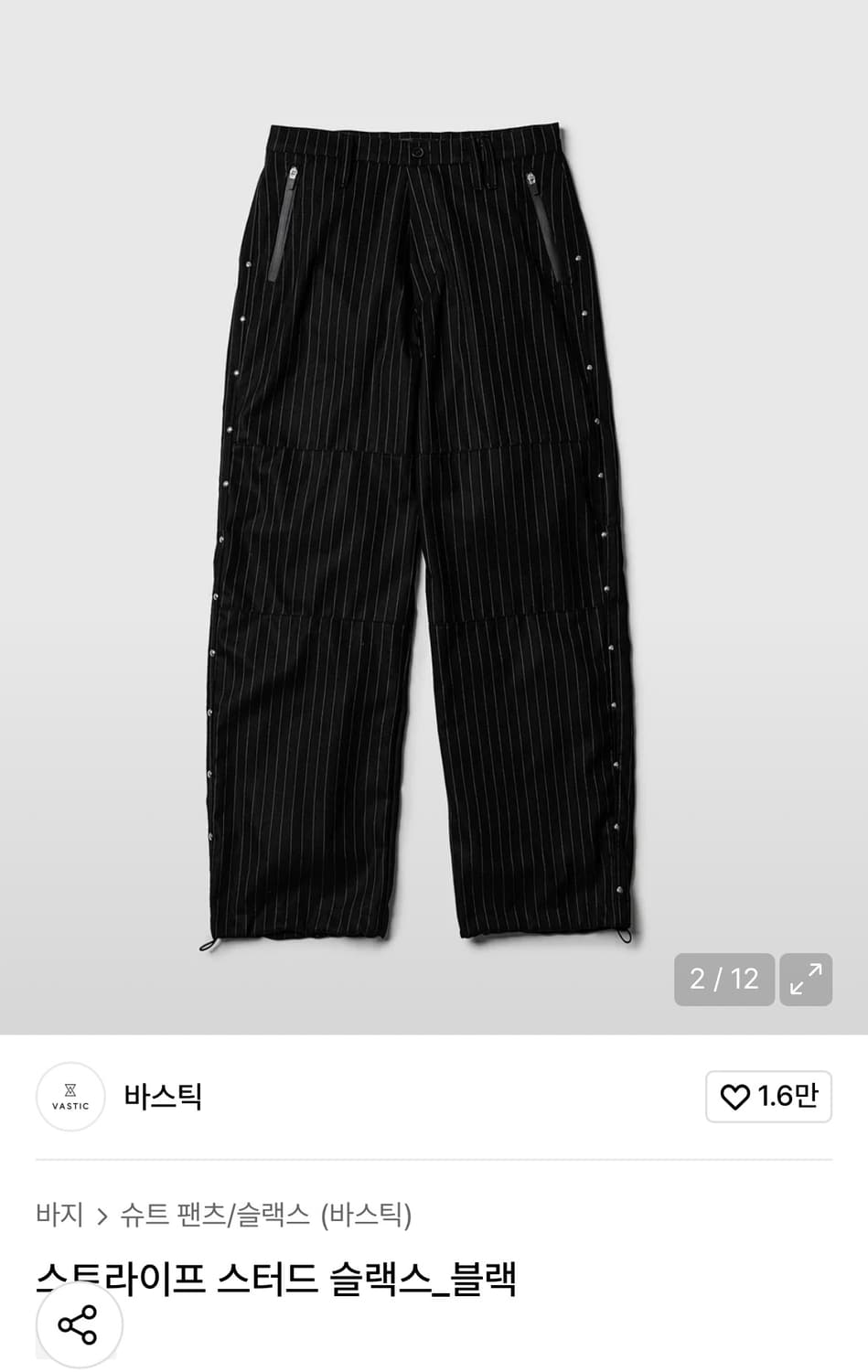Viewport: 868px width, 1372px height.
Task: Select the heart icon on the like button
Action: point(734,1096)
